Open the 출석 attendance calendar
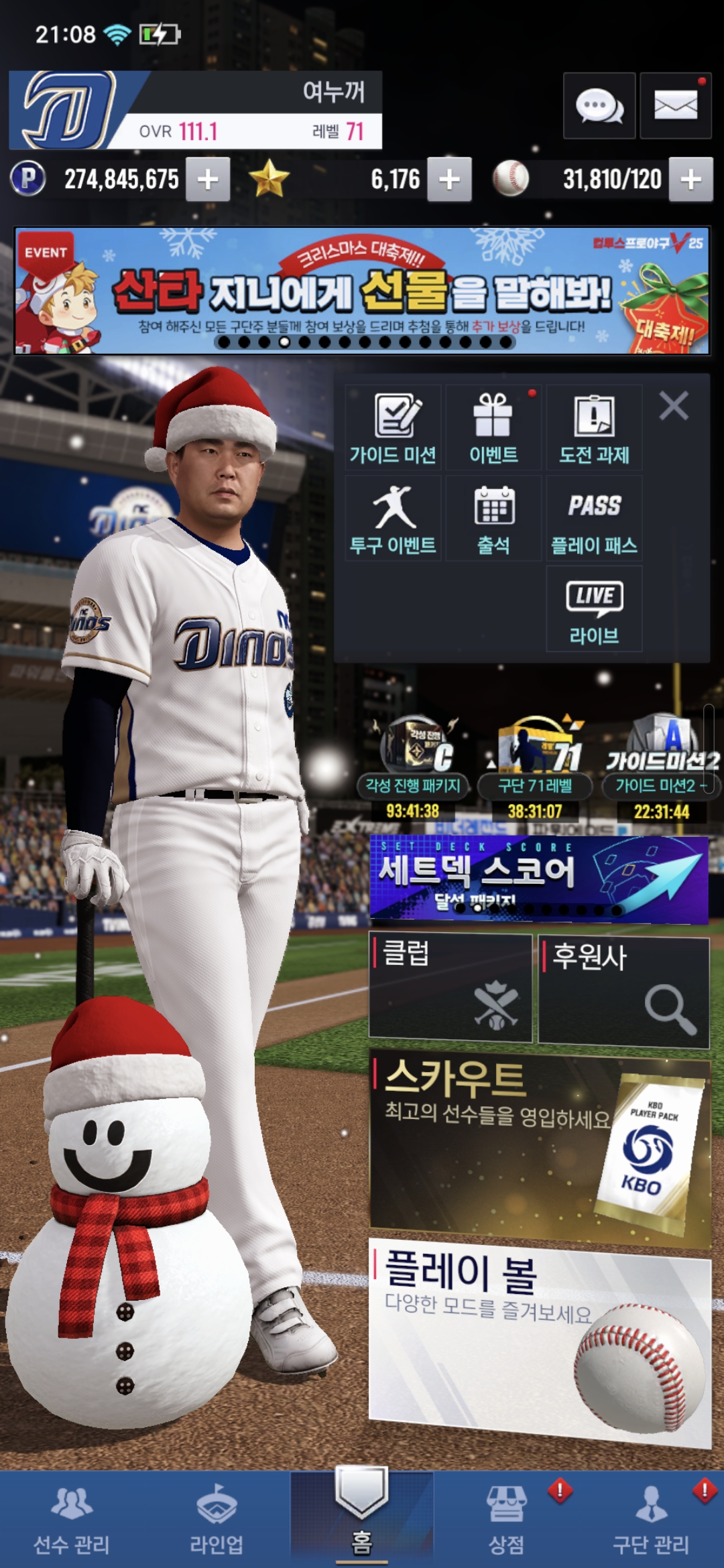724x1568 pixels. click(x=493, y=518)
